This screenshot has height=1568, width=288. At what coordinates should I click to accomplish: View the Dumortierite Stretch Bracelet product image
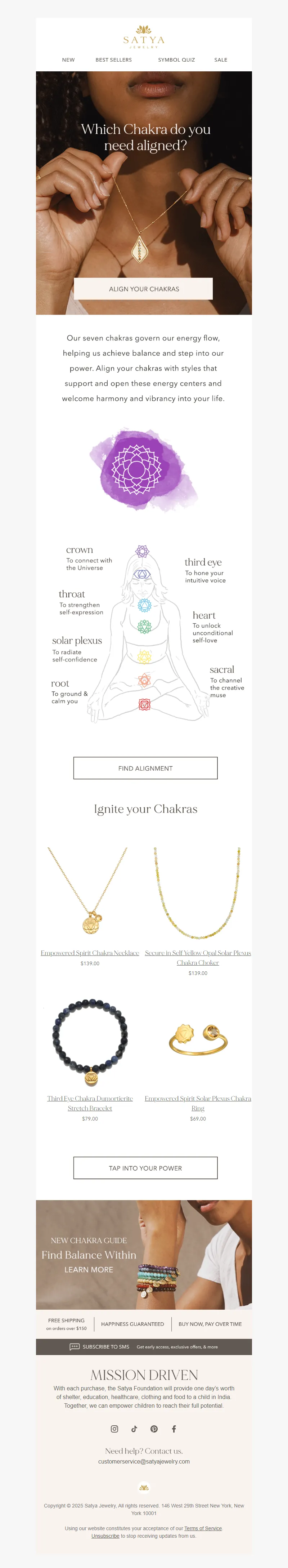pyautogui.click(x=90, y=1042)
